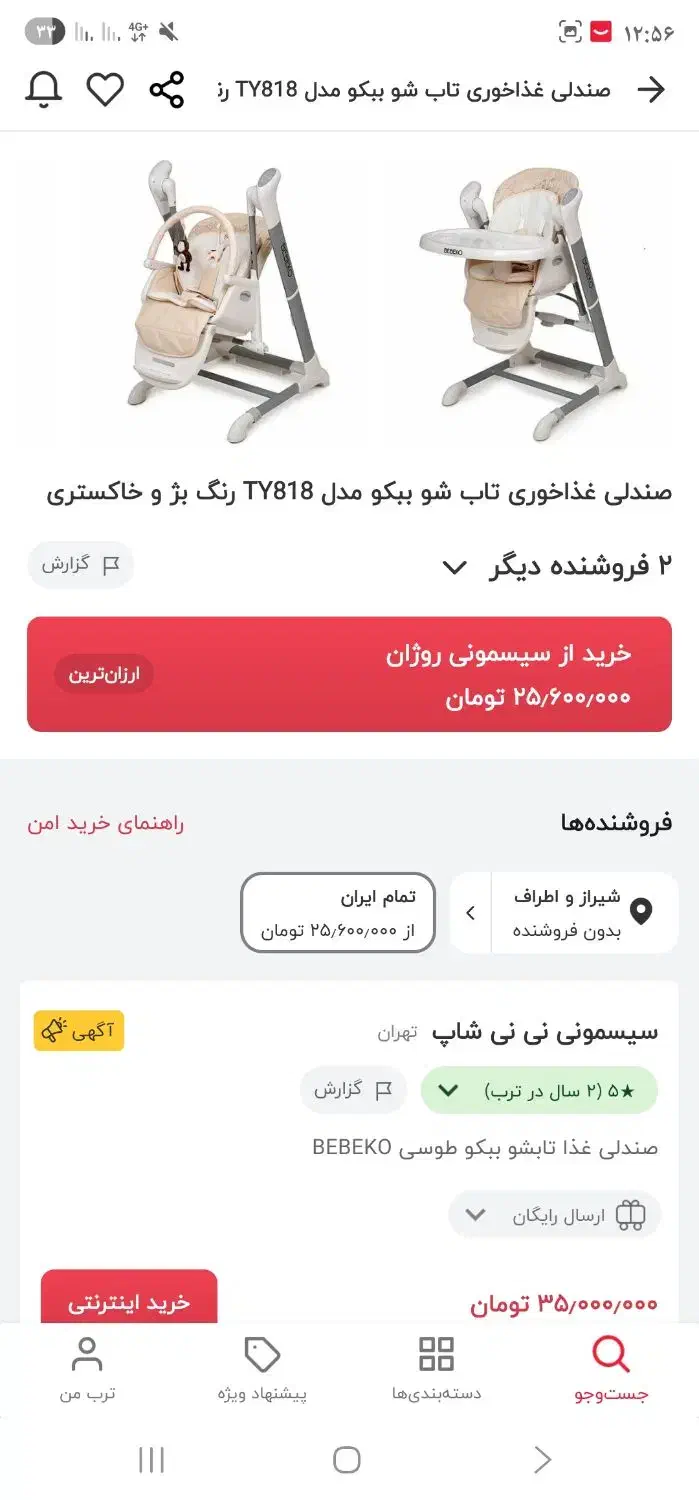
Task: Add this product to favorites
Action: coord(105,90)
